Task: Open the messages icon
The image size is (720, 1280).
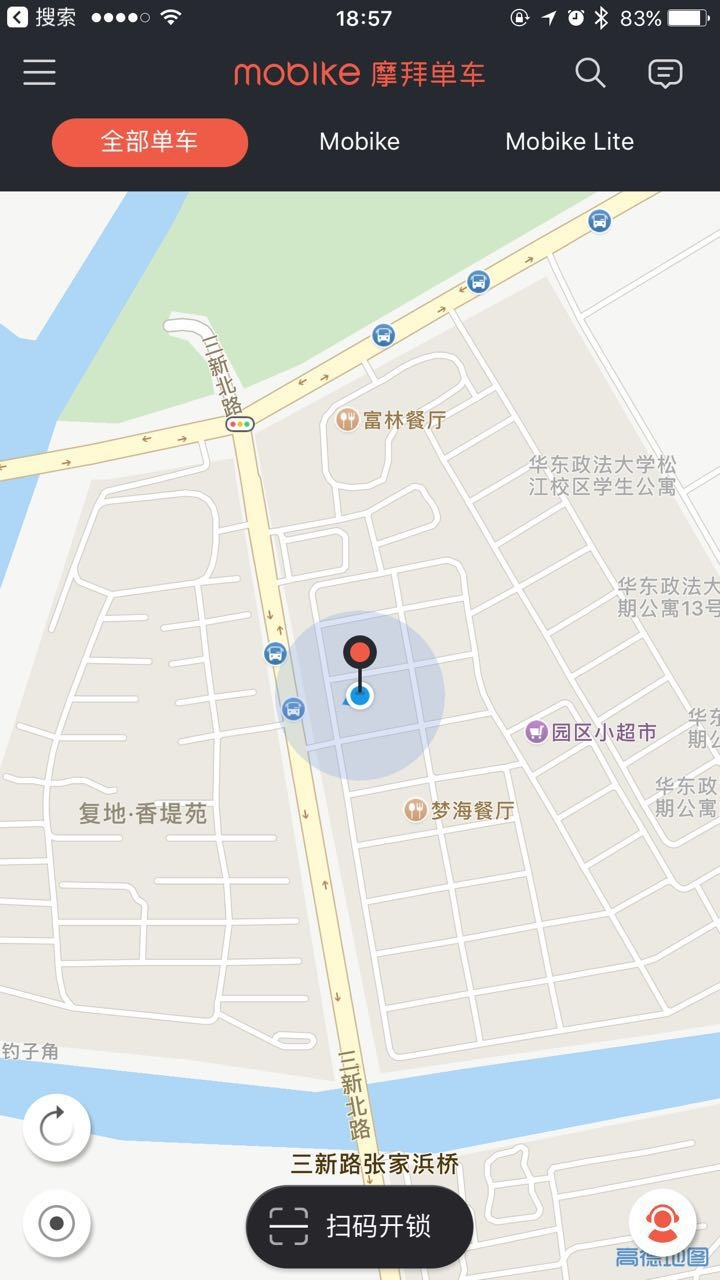Action: [x=665, y=73]
